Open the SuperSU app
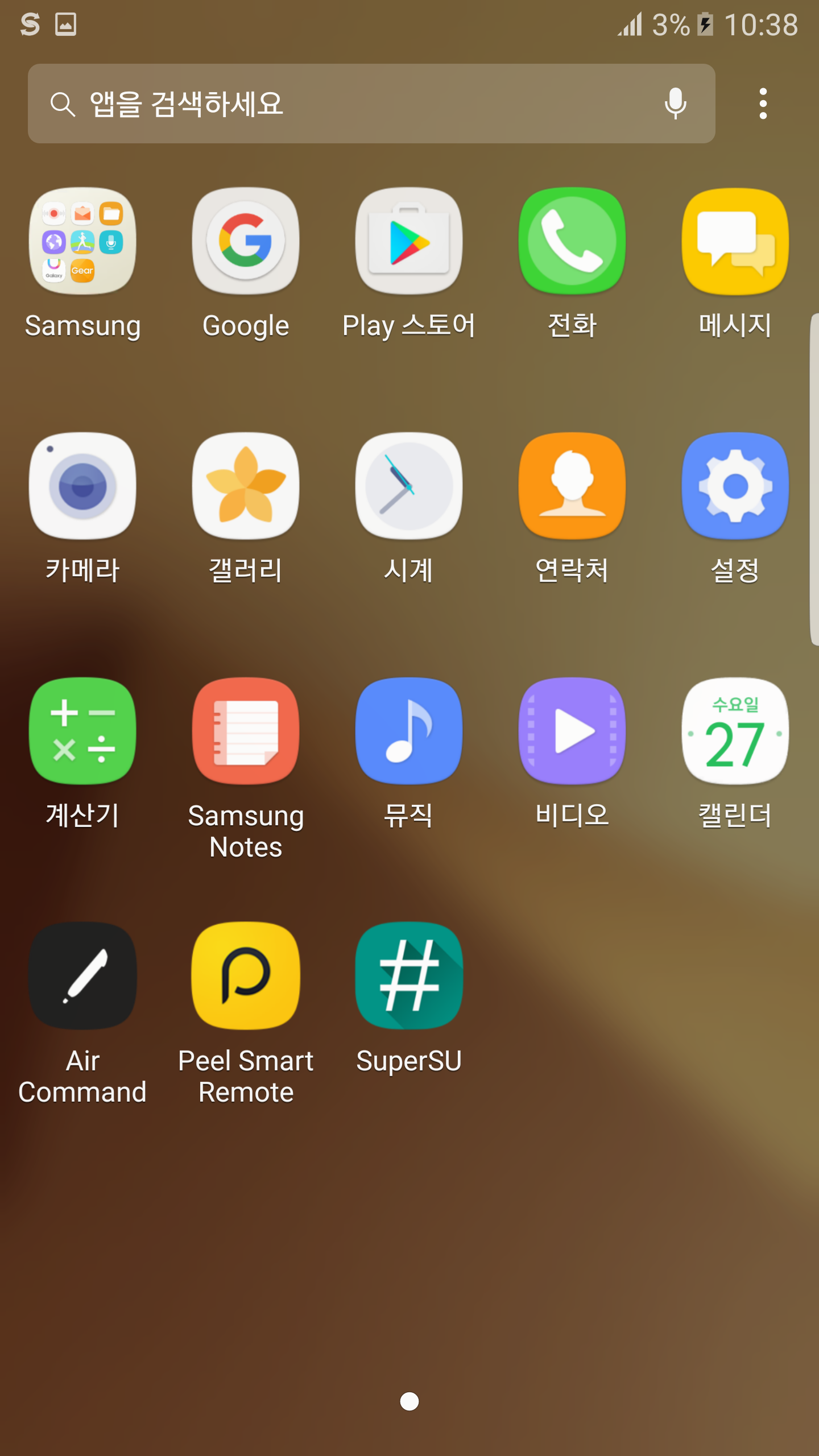This screenshot has height=1456, width=819. click(x=409, y=975)
